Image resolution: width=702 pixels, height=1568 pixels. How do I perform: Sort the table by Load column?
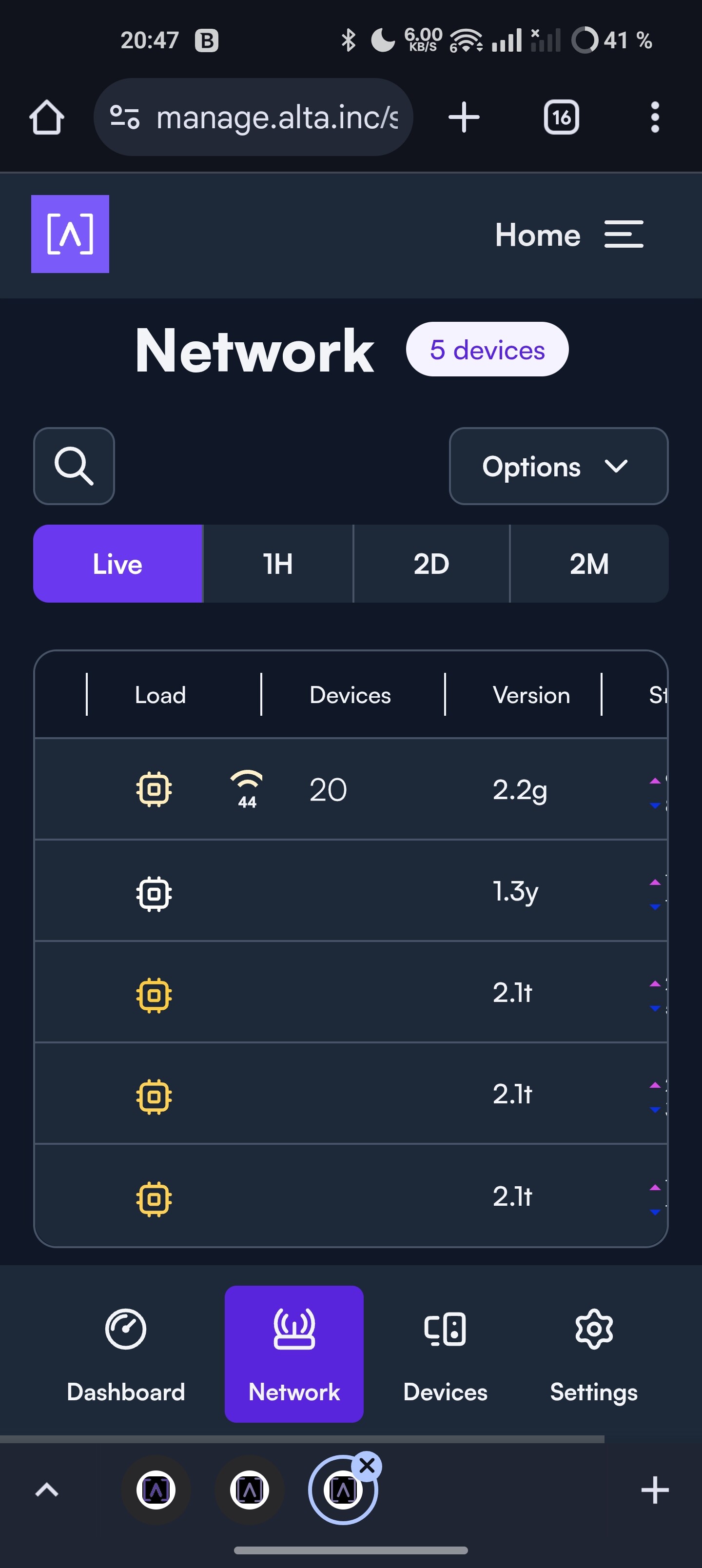160,694
